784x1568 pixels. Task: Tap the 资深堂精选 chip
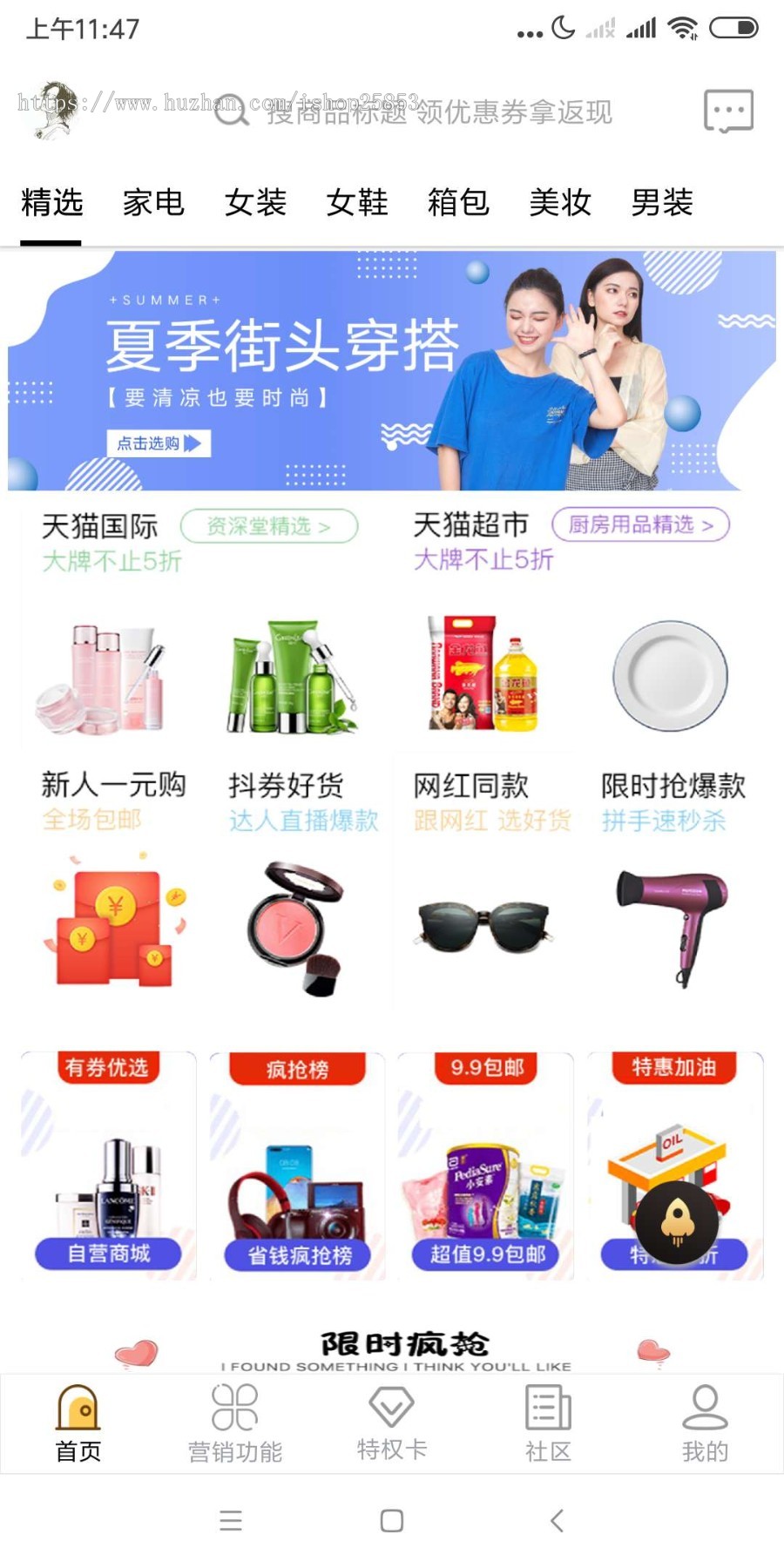click(268, 526)
